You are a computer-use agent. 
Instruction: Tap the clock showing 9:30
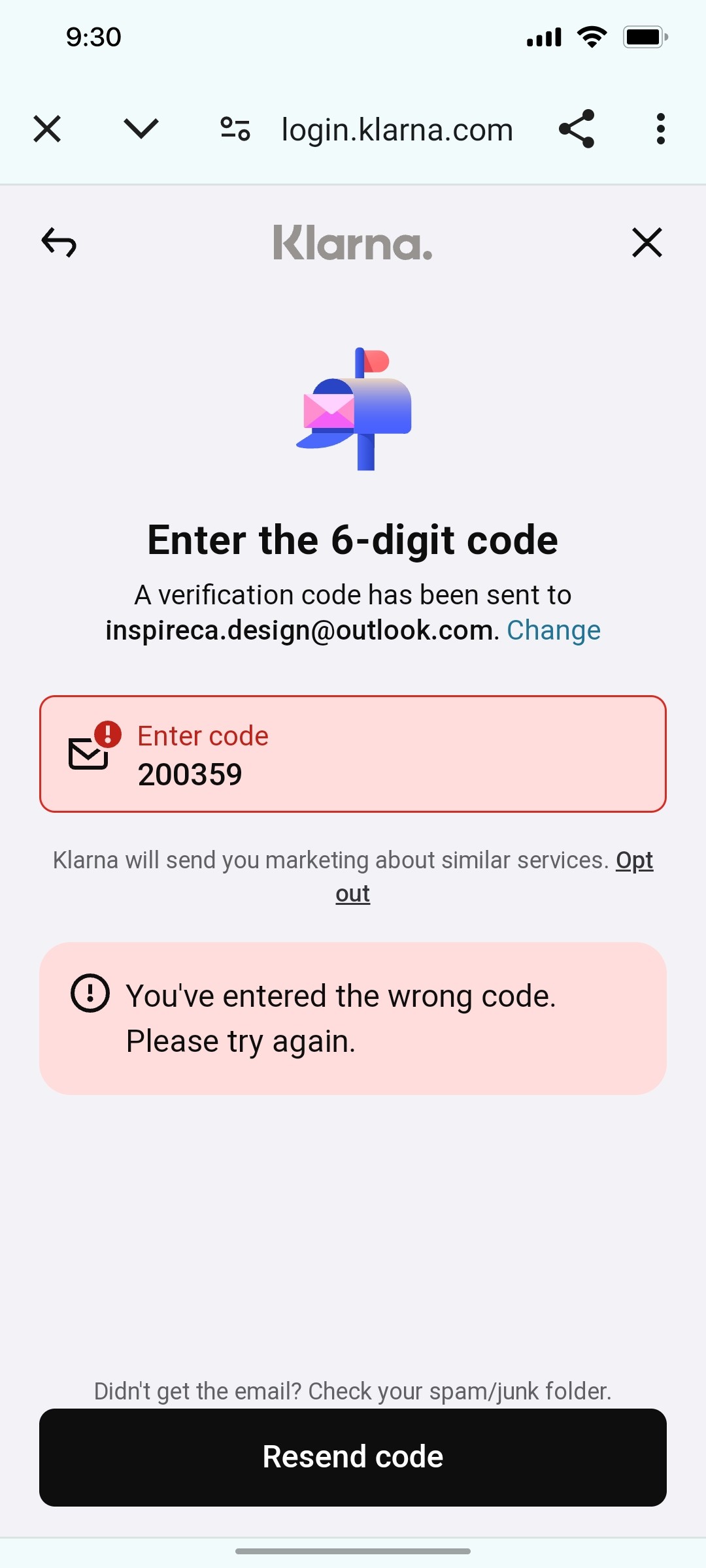click(93, 37)
